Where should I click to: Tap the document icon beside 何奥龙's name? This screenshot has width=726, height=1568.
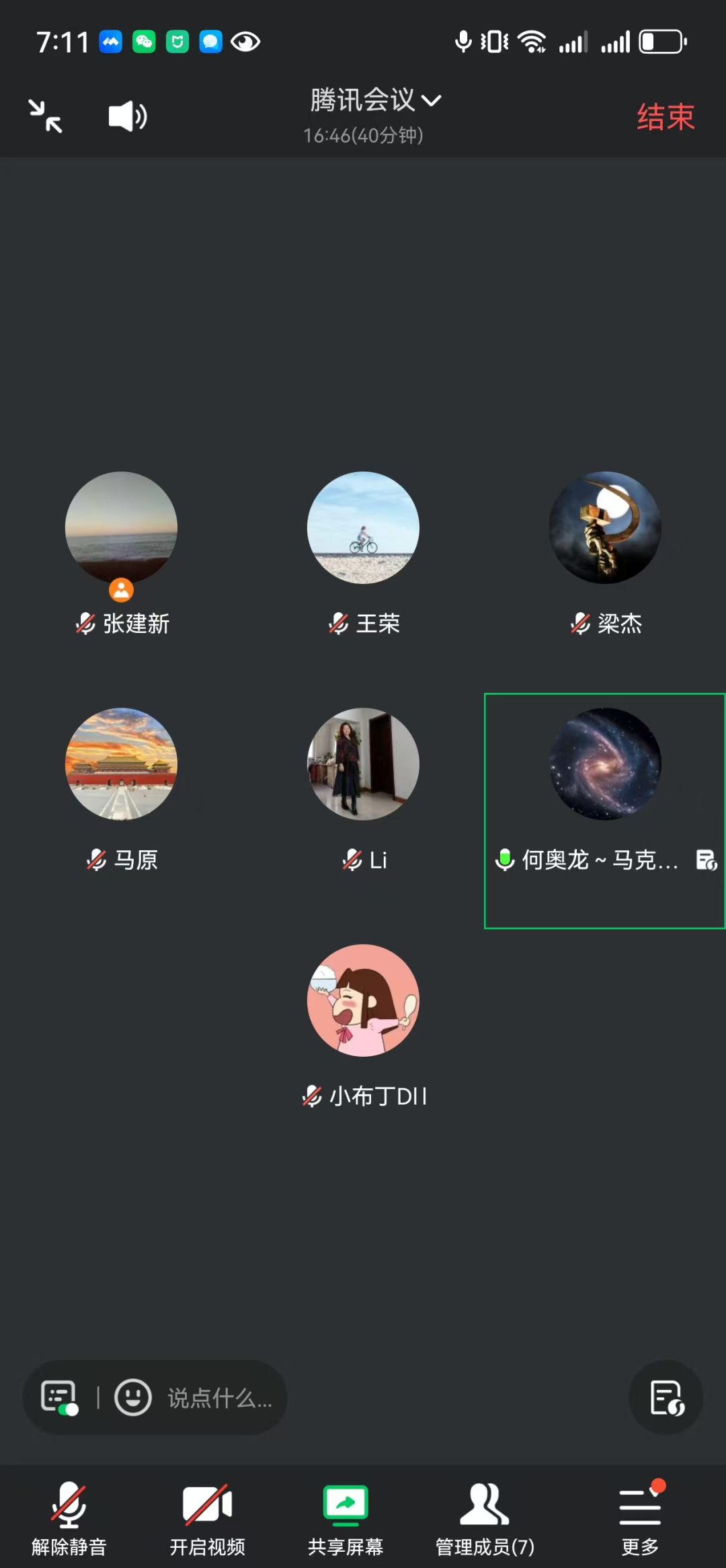tap(705, 860)
